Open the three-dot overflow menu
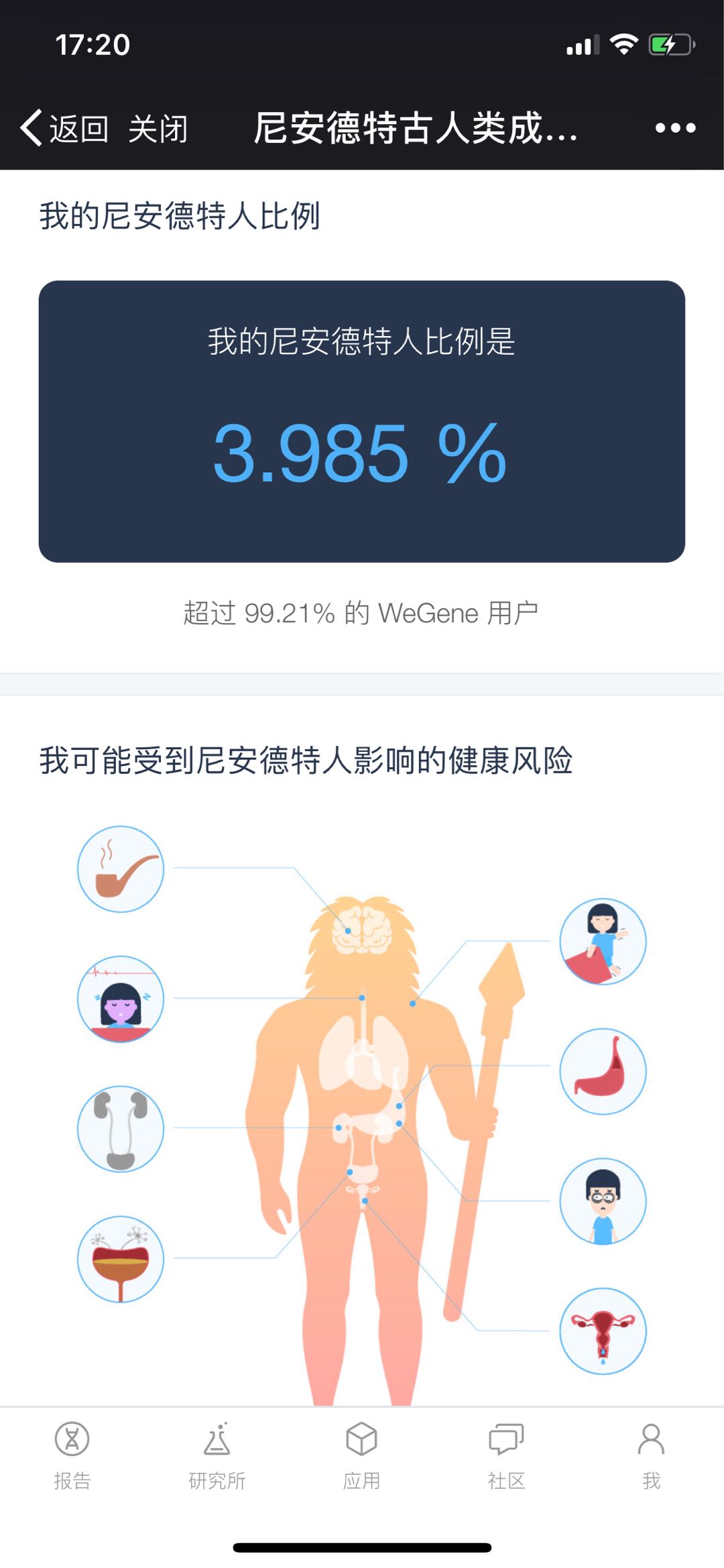 [675, 127]
